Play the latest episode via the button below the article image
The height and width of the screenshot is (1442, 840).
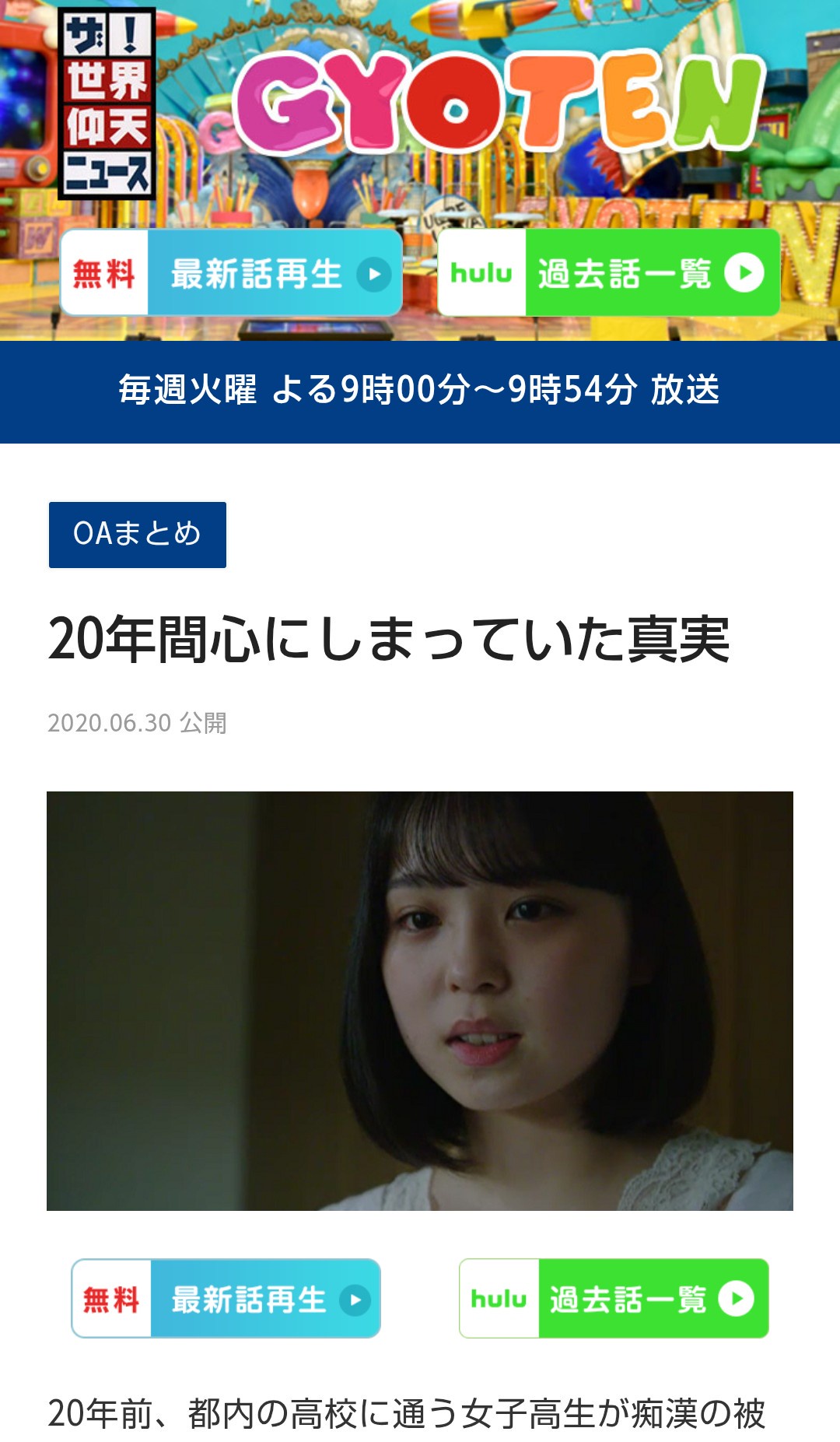226,1299
